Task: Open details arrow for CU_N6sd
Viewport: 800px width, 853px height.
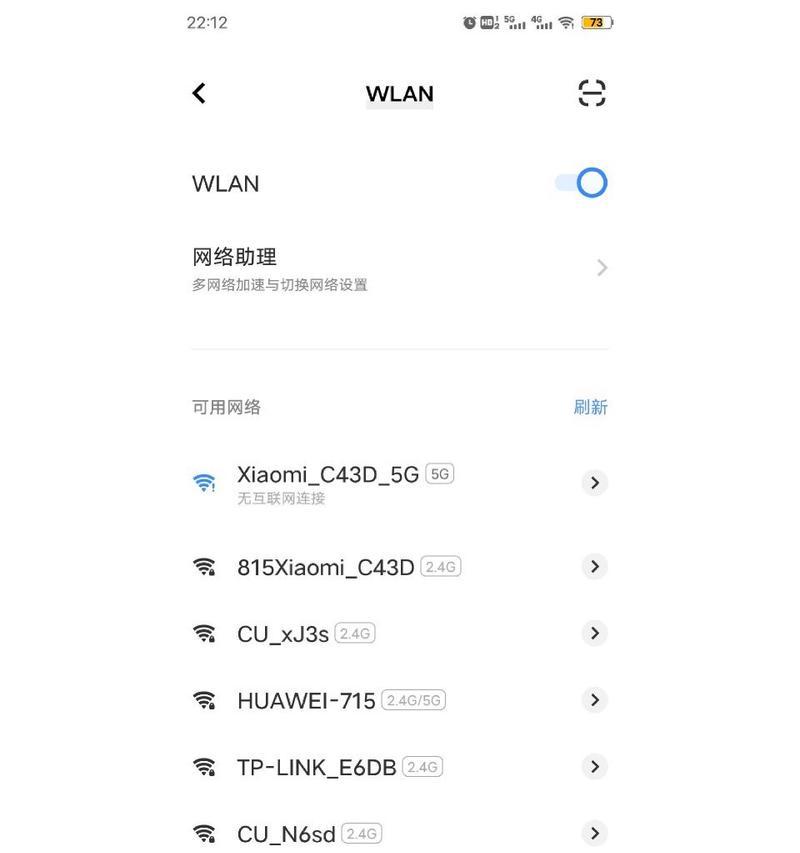Action: 594,833
